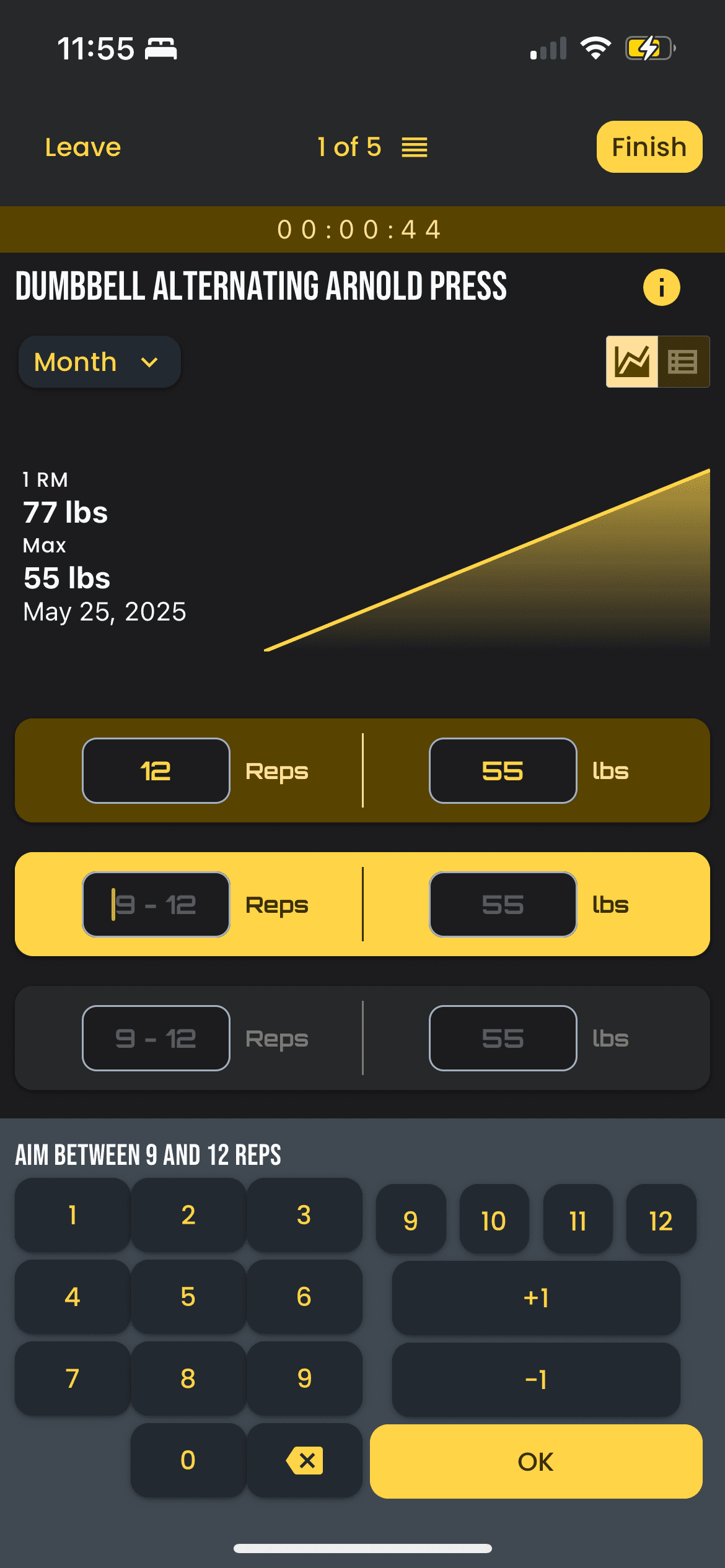Edit the 12 reps field in first set
The width and height of the screenshot is (725, 1568).
tap(156, 771)
